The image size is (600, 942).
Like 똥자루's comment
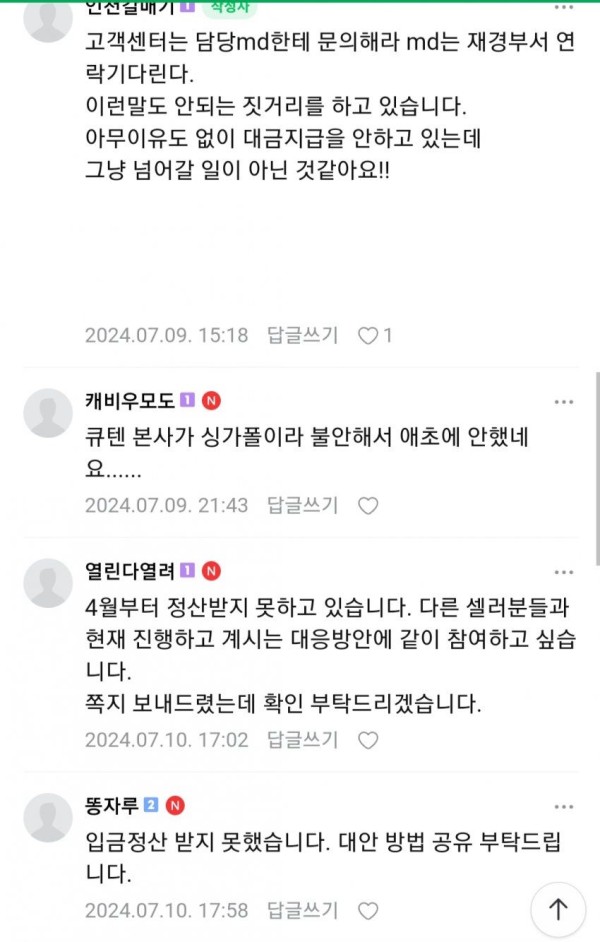pyautogui.click(x=368, y=911)
